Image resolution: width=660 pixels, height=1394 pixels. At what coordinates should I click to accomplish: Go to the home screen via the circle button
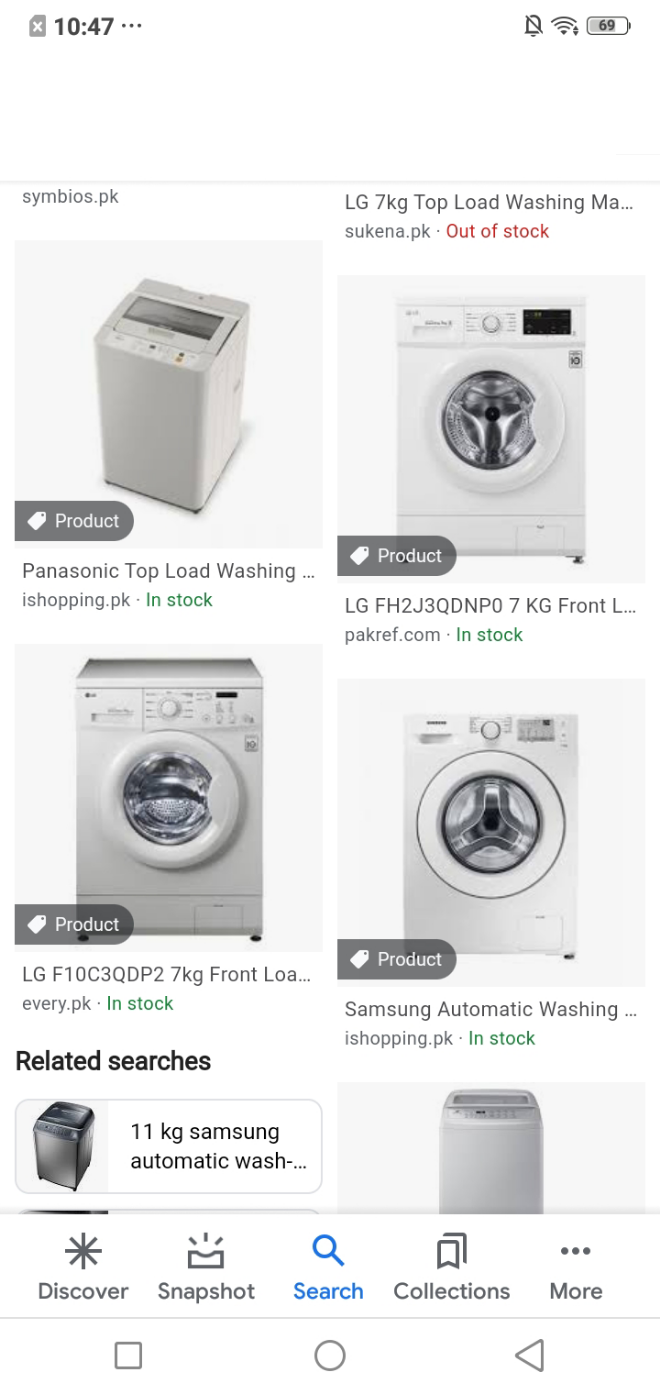pyautogui.click(x=330, y=1355)
